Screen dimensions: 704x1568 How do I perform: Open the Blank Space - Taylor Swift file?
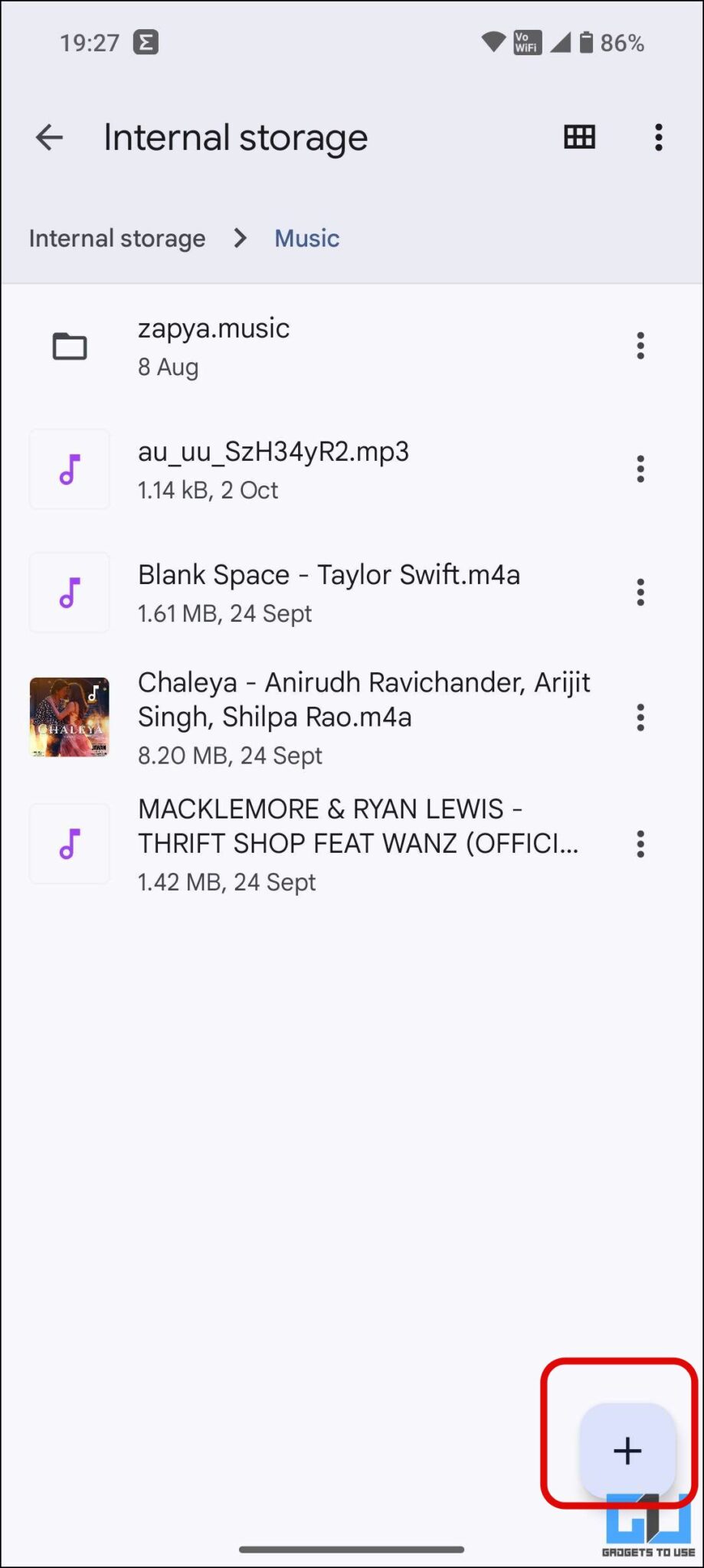[328, 575]
